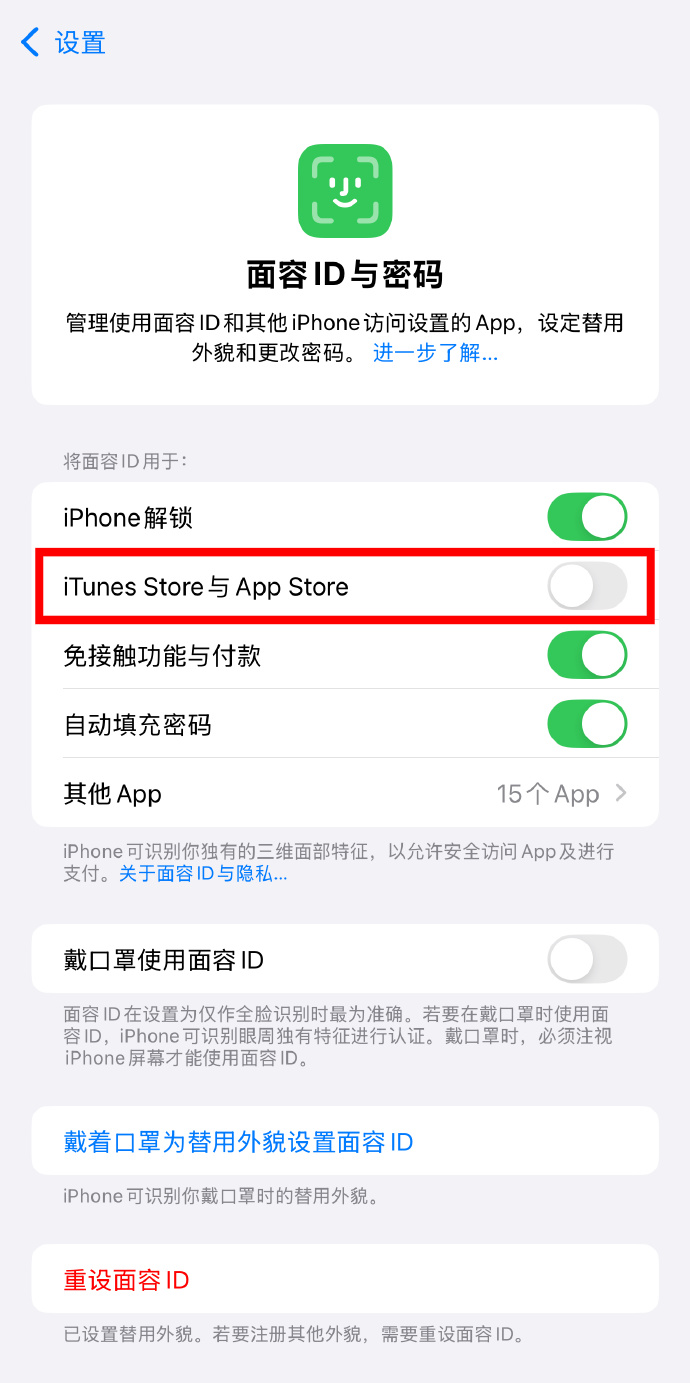The width and height of the screenshot is (690, 1383).
Task: Select 重设面容ID
Action: (127, 1280)
